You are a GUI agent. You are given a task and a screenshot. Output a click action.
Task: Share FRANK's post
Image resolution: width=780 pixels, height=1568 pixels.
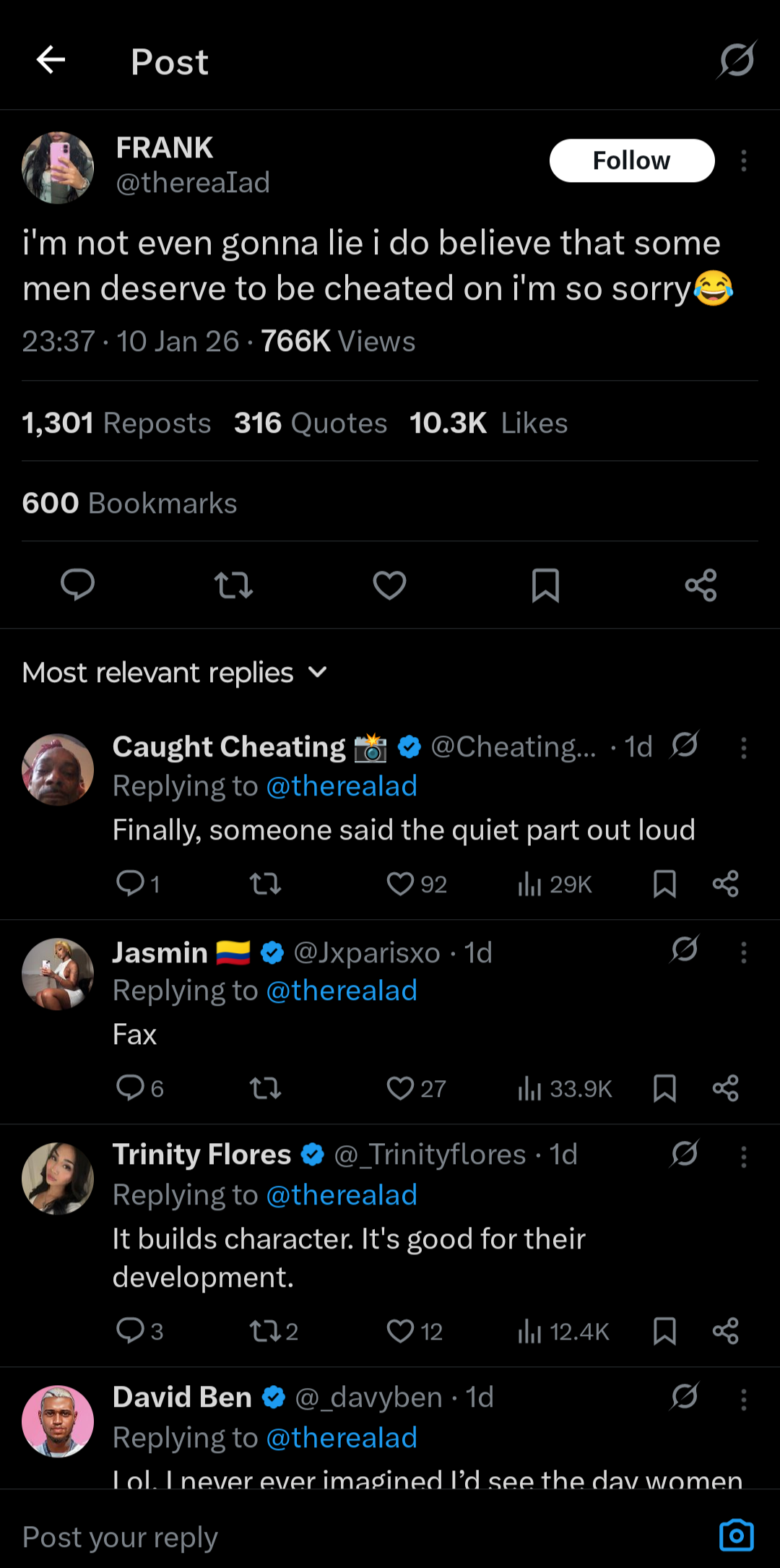click(701, 585)
